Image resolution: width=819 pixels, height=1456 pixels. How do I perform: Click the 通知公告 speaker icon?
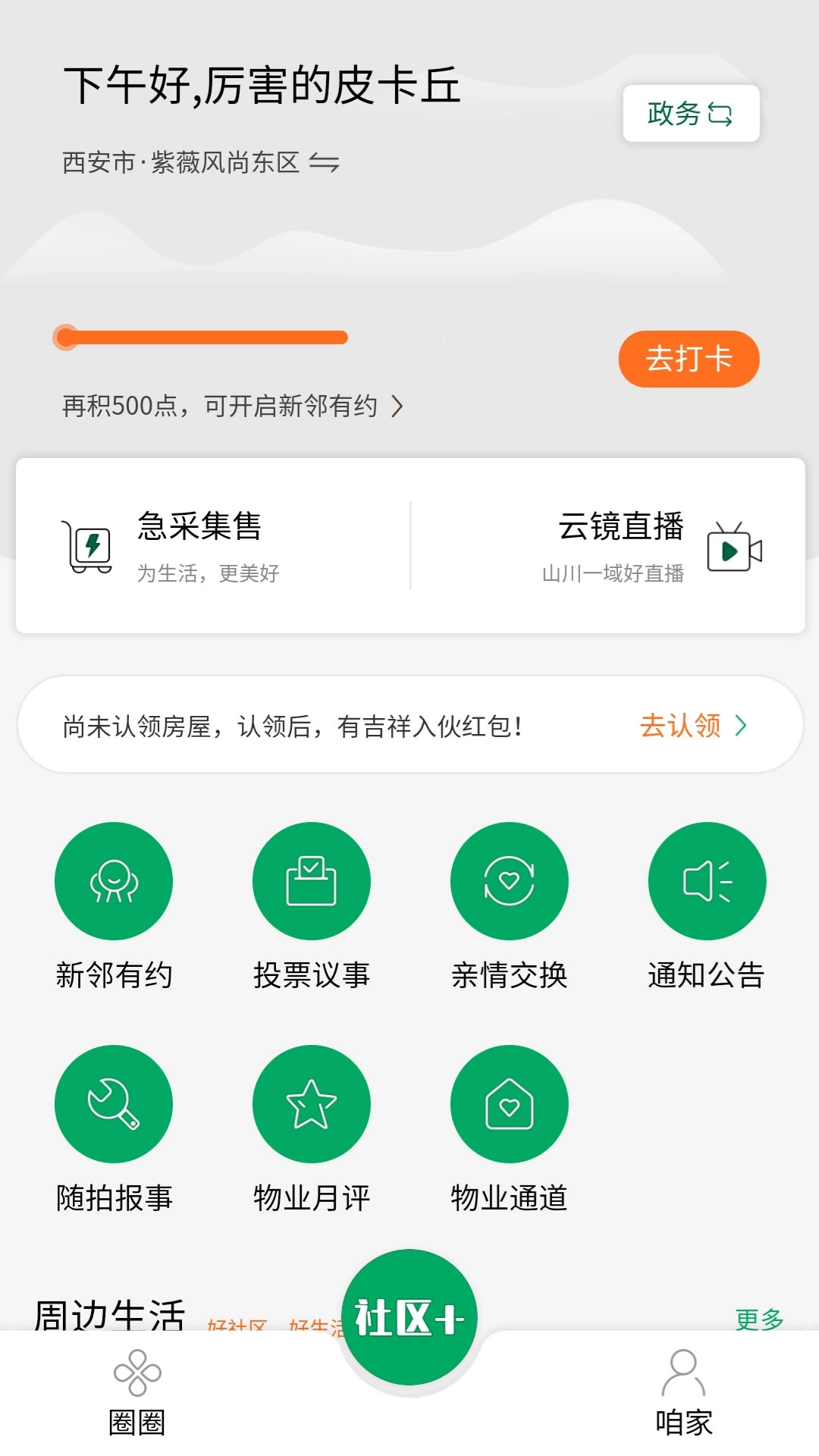coord(706,880)
